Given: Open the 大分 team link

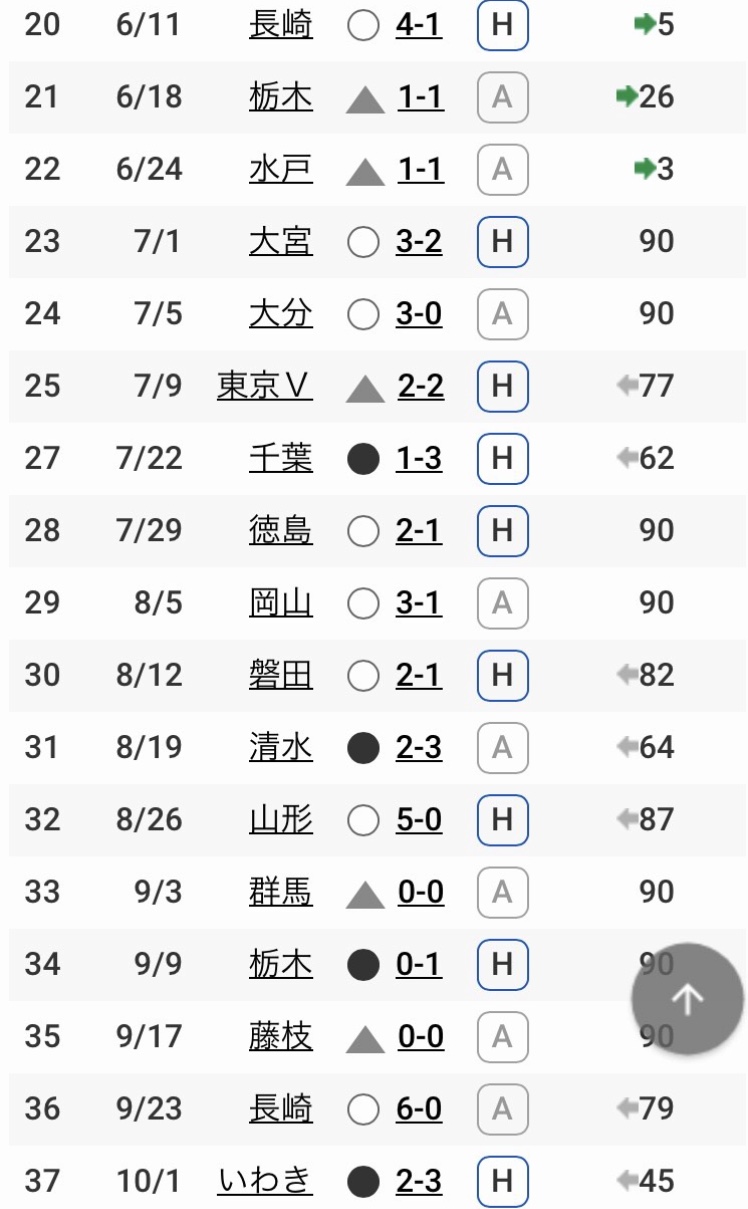Looking at the screenshot, I should click(x=280, y=314).
